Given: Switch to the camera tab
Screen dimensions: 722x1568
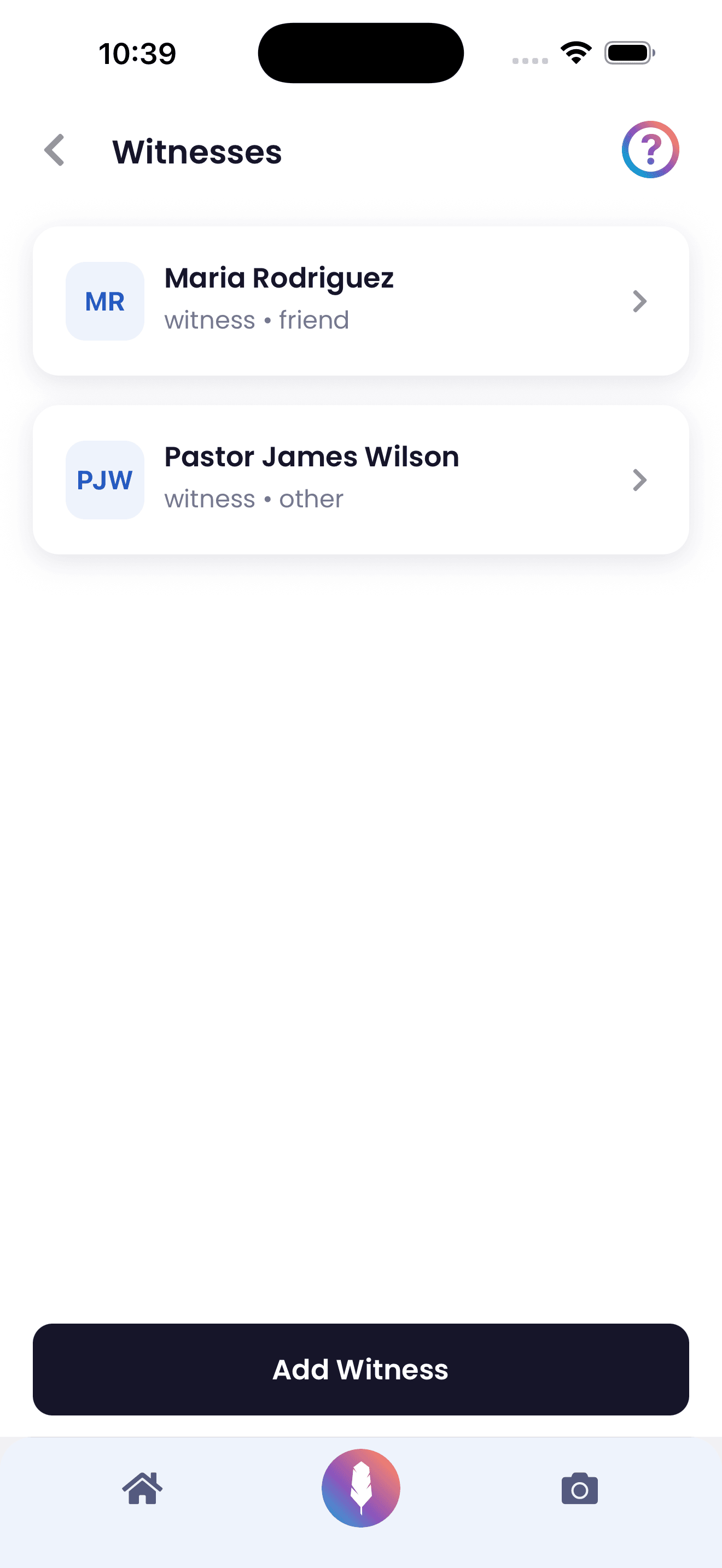Looking at the screenshot, I should click(579, 1488).
